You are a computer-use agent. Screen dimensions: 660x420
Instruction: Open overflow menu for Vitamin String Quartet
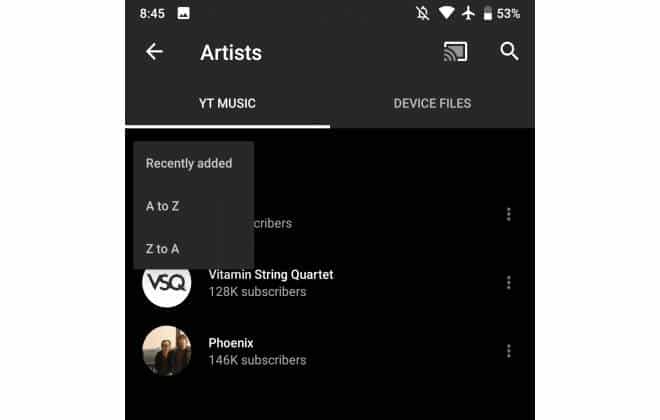(x=509, y=283)
